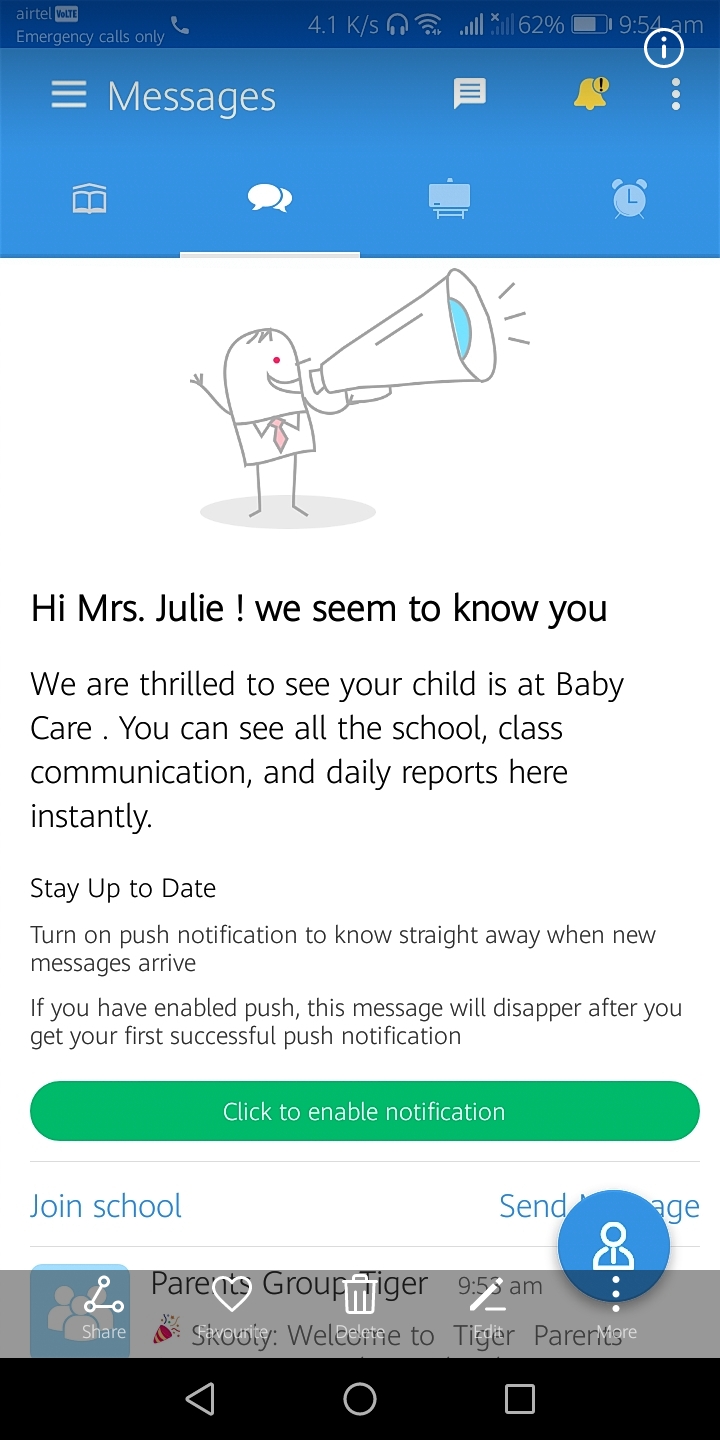Delete using the trash icon

click(x=360, y=1307)
